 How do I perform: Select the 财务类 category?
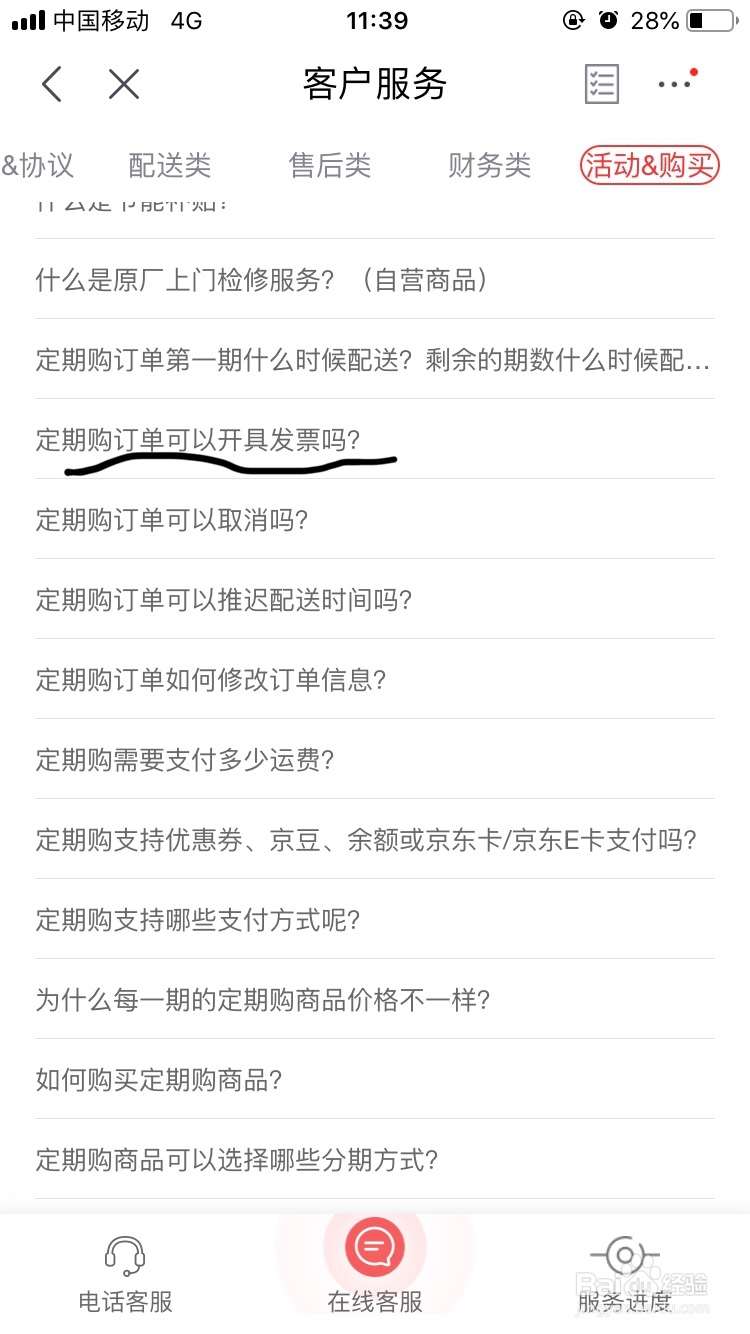[x=489, y=165]
